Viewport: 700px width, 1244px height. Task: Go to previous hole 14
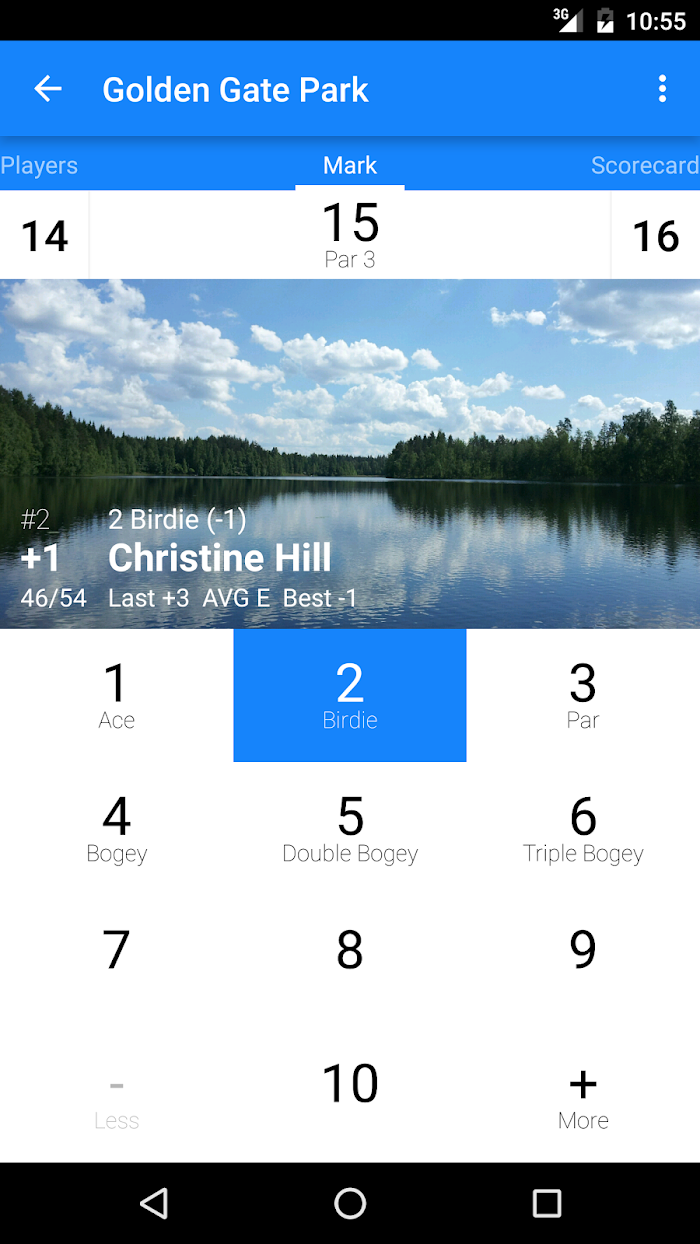pos(44,236)
